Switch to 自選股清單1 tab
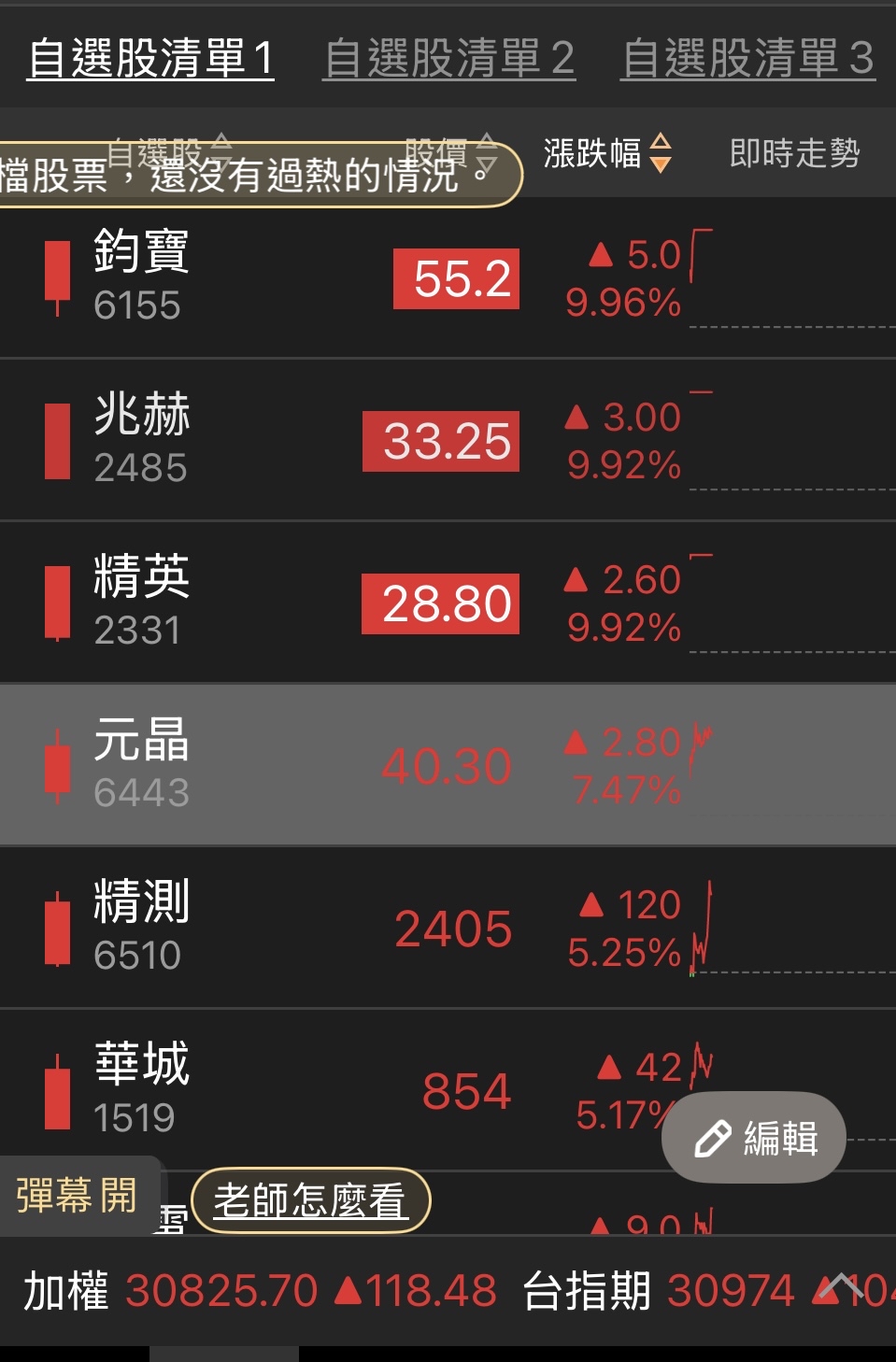This screenshot has height=1362, width=896. (x=150, y=58)
